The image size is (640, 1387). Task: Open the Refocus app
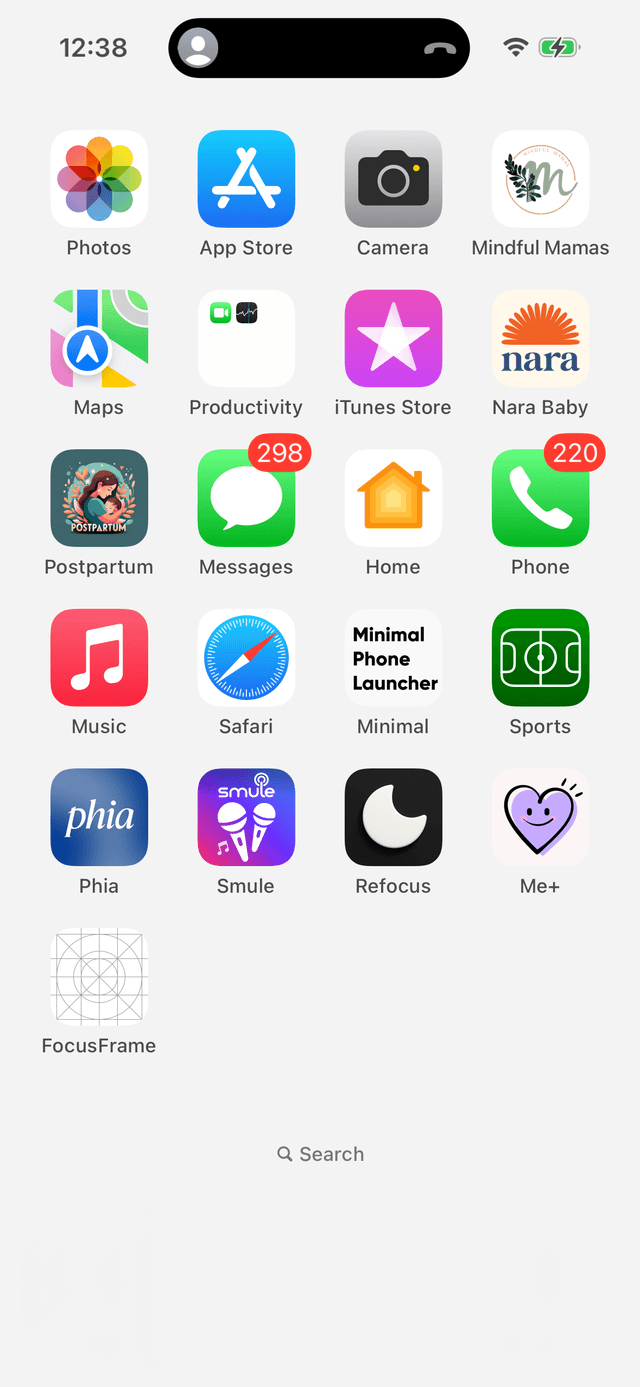[x=393, y=817]
